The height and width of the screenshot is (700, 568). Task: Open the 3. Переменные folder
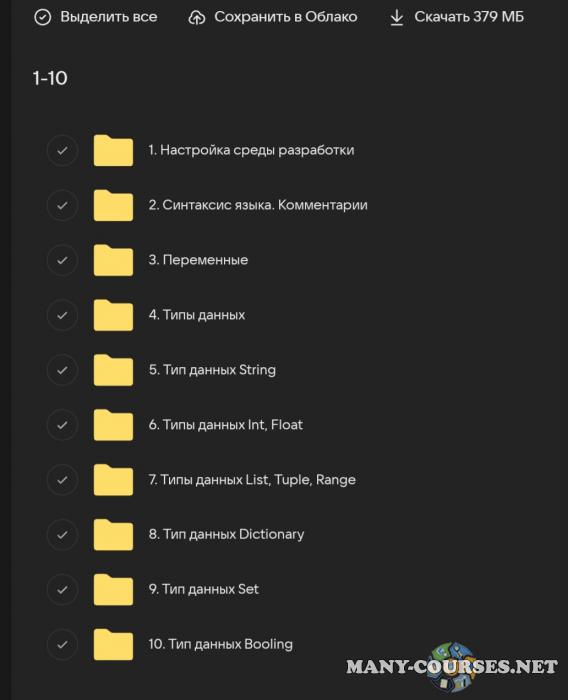(198, 260)
